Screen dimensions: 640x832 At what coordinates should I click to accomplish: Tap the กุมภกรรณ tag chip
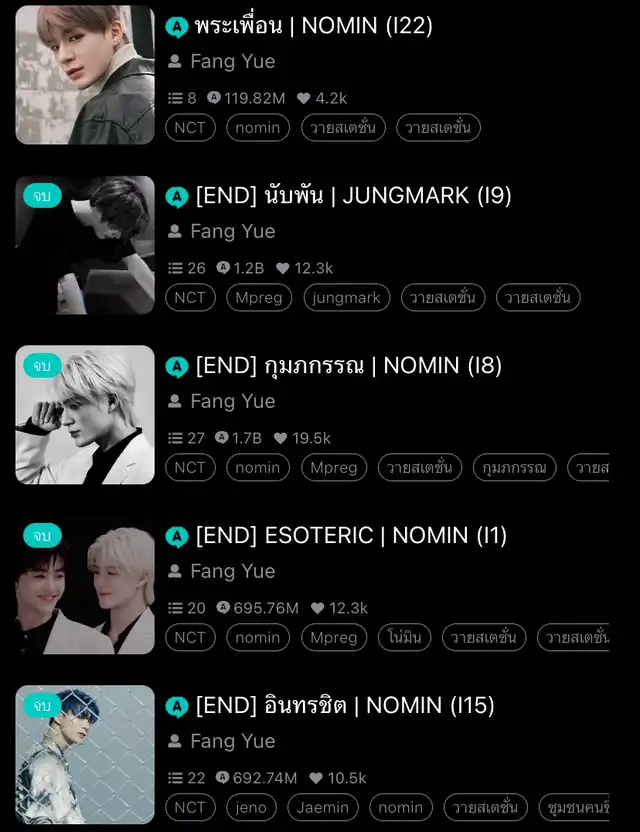tap(514, 467)
